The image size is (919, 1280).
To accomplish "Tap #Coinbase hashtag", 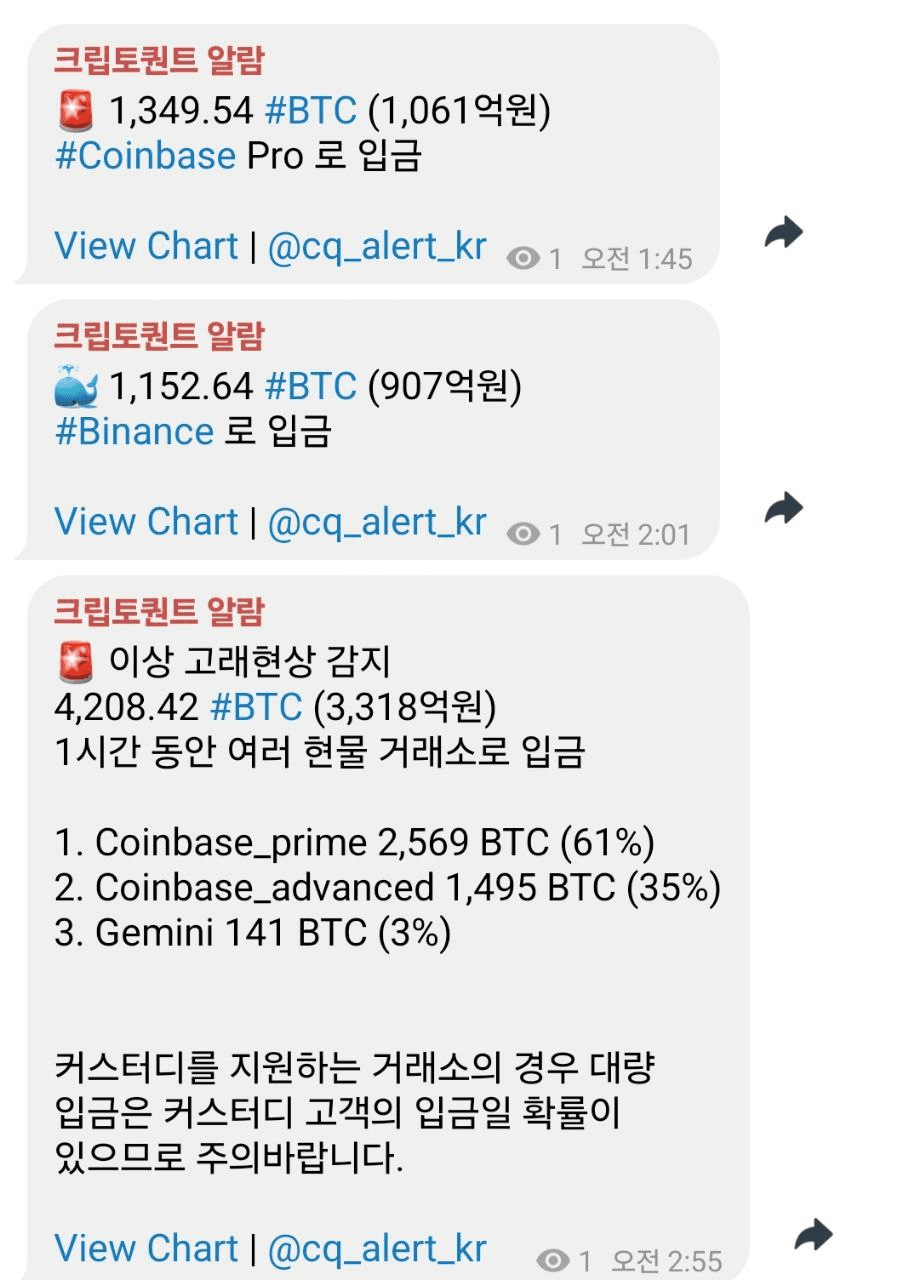I will pyautogui.click(x=145, y=156).
